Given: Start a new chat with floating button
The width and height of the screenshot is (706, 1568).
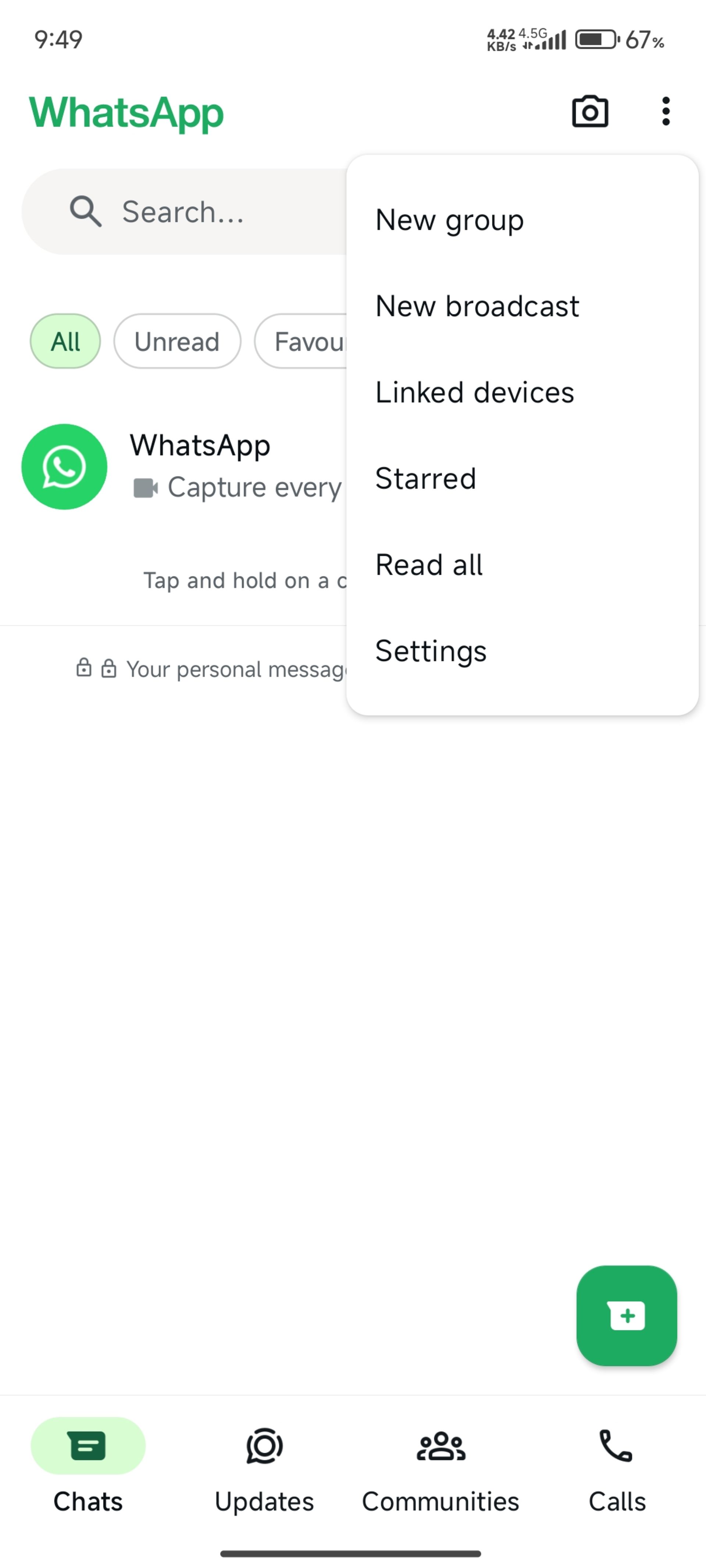Looking at the screenshot, I should point(626,1316).
